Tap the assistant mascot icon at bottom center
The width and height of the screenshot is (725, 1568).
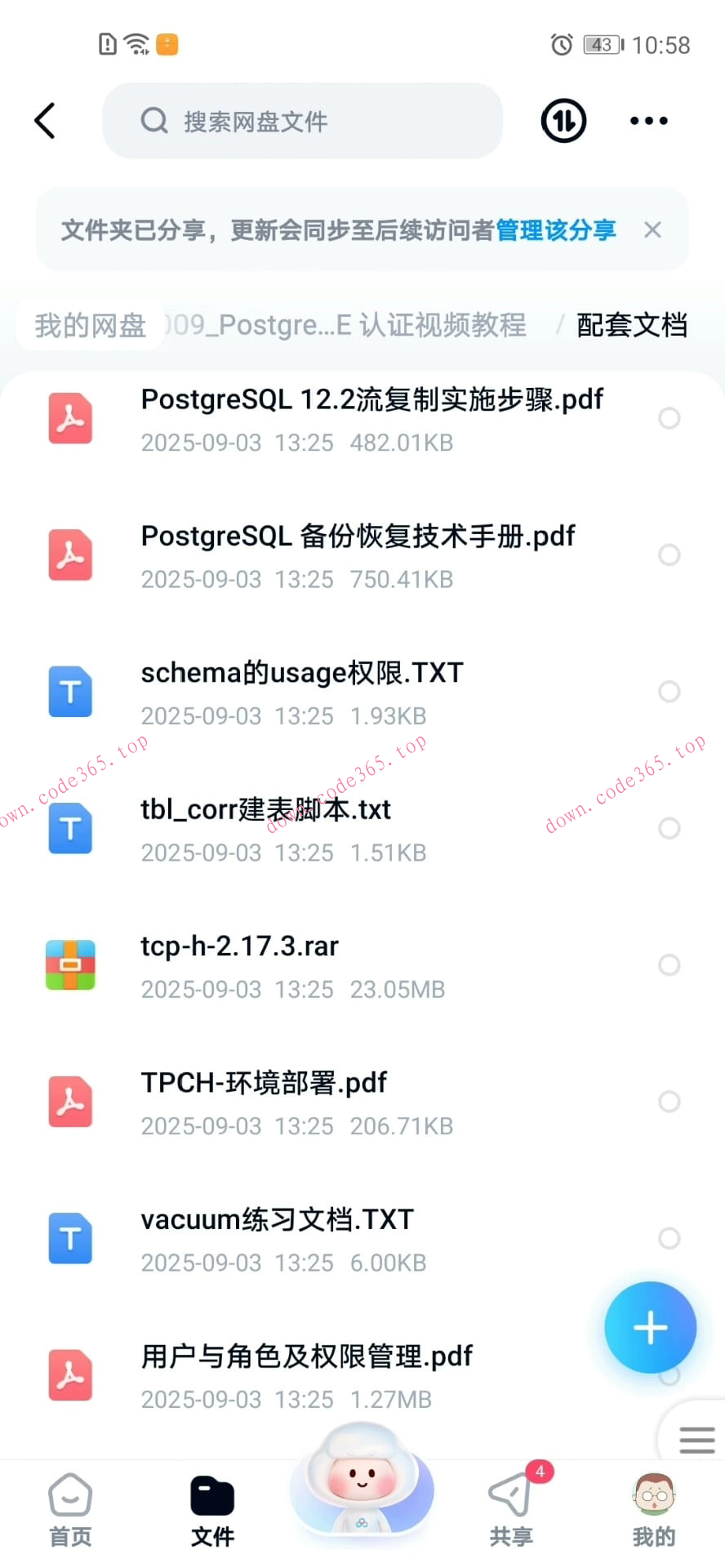362,1486
